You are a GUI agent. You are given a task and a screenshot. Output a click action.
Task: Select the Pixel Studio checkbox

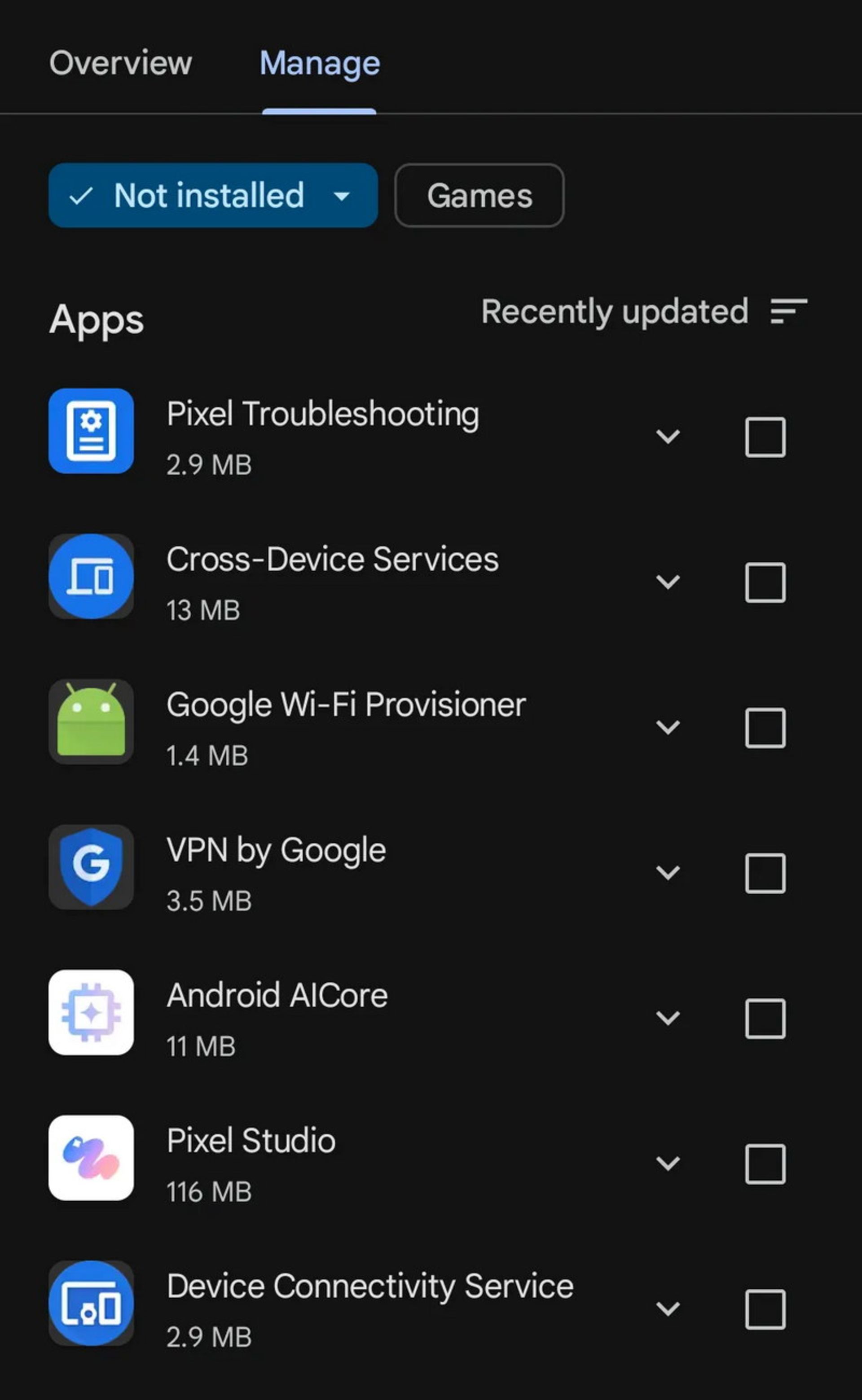765,1164
